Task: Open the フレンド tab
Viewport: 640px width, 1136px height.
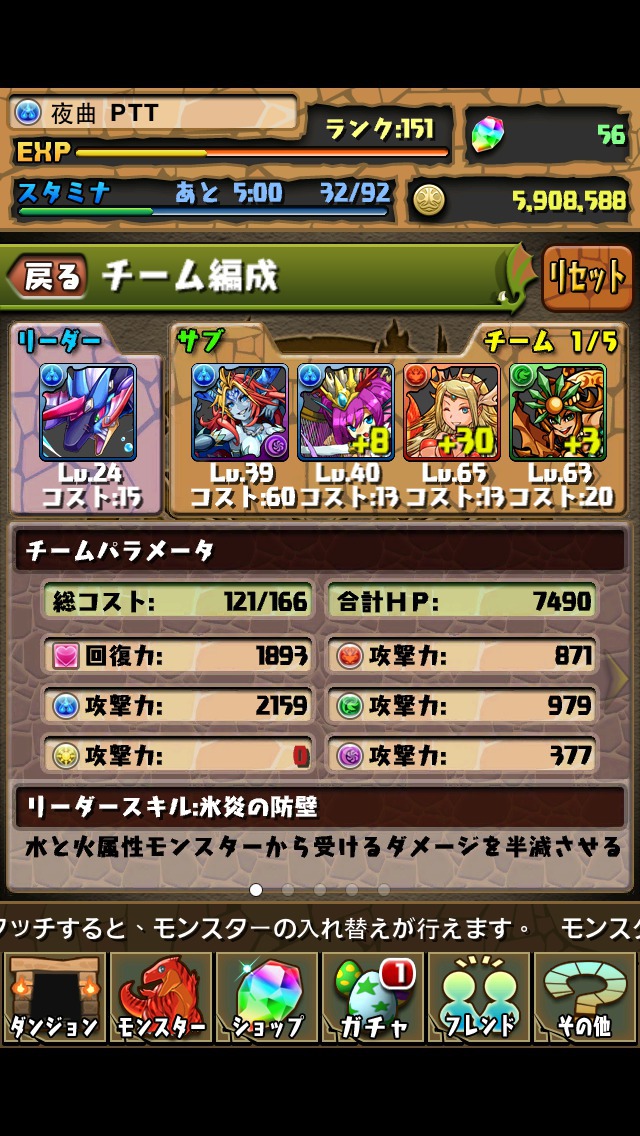Action: pos(479,997)
